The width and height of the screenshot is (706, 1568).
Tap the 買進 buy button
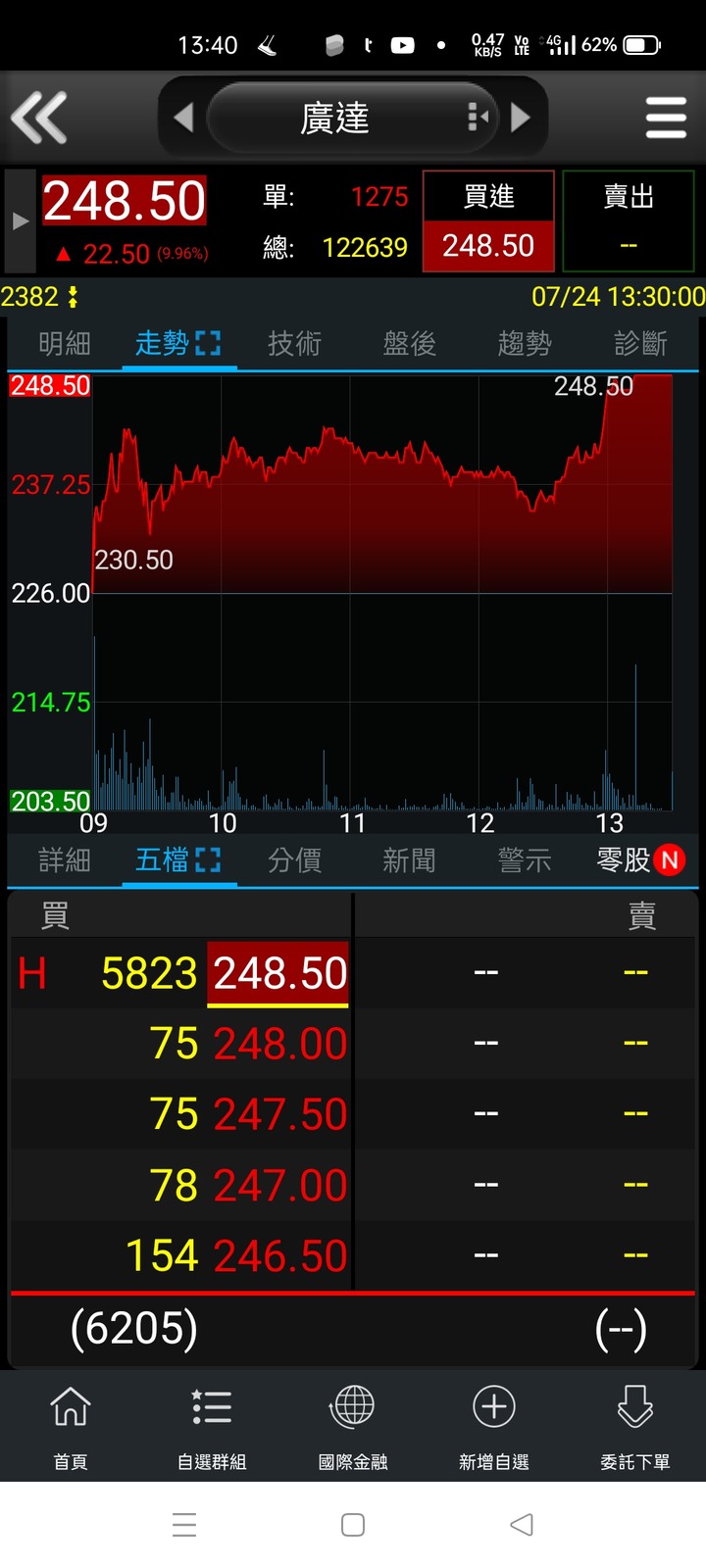click(x=488, y=221)
